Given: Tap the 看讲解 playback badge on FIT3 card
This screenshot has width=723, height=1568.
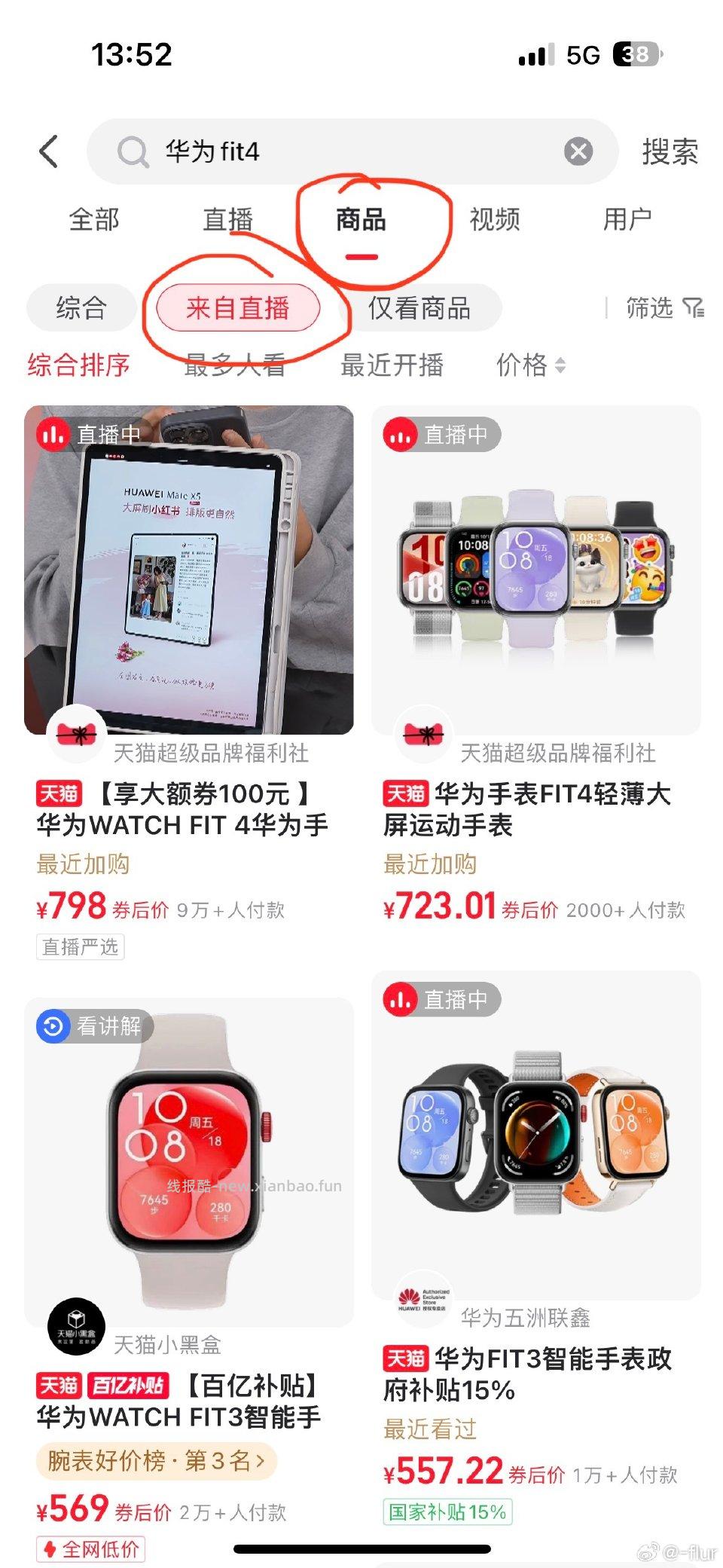Looking at the screenshot, I should 93,1027.
